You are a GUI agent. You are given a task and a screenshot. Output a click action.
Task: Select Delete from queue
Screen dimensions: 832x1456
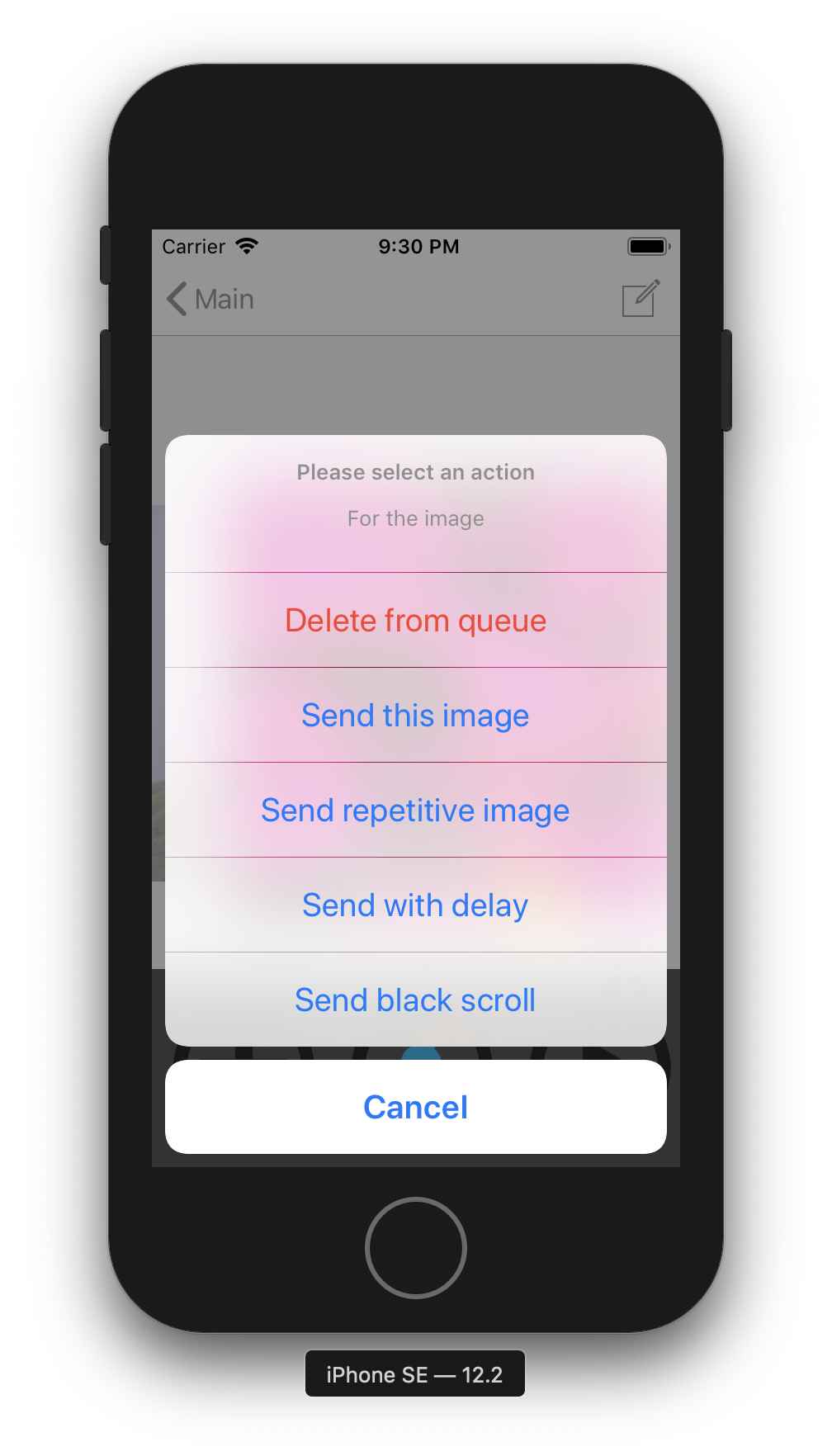416,620
